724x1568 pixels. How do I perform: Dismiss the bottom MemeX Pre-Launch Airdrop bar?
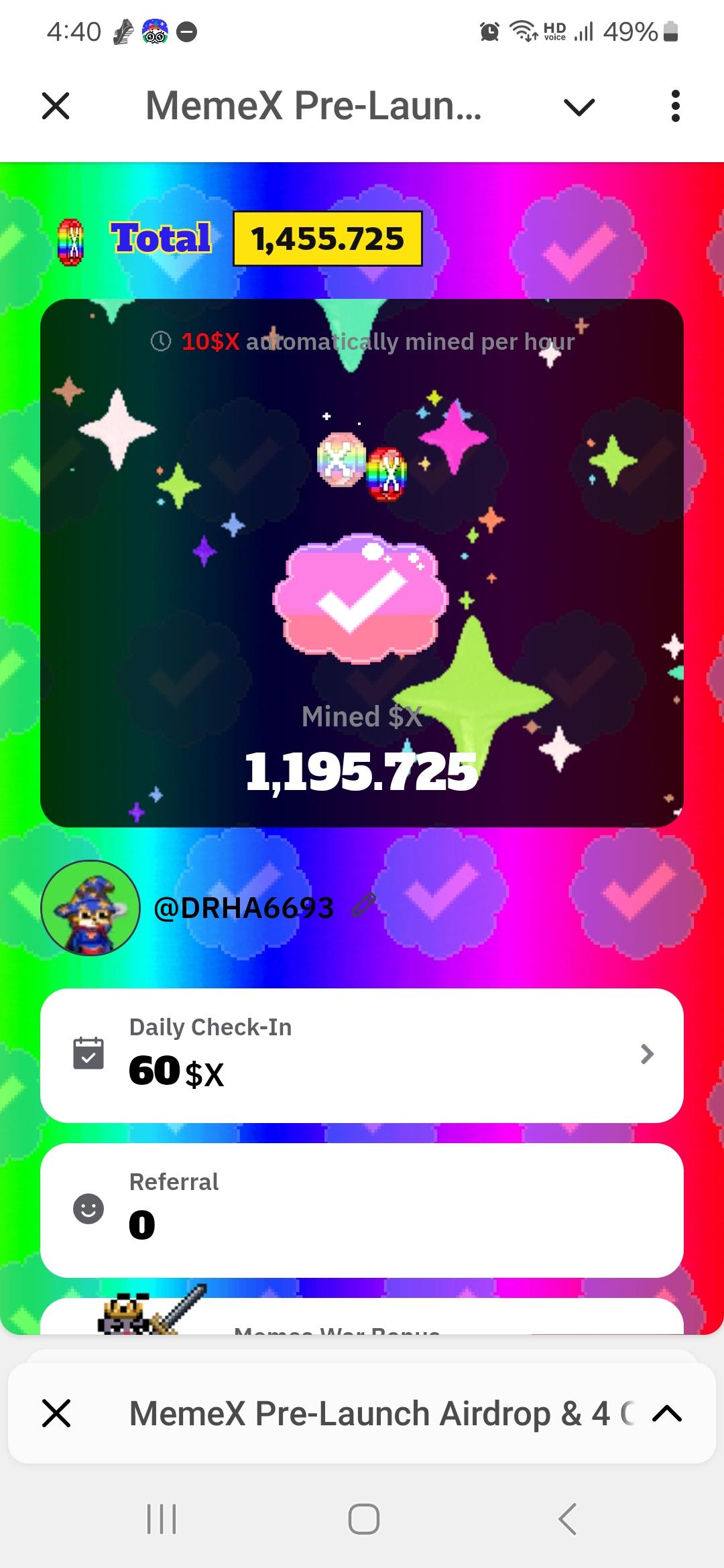click(x=56, y=1413)
